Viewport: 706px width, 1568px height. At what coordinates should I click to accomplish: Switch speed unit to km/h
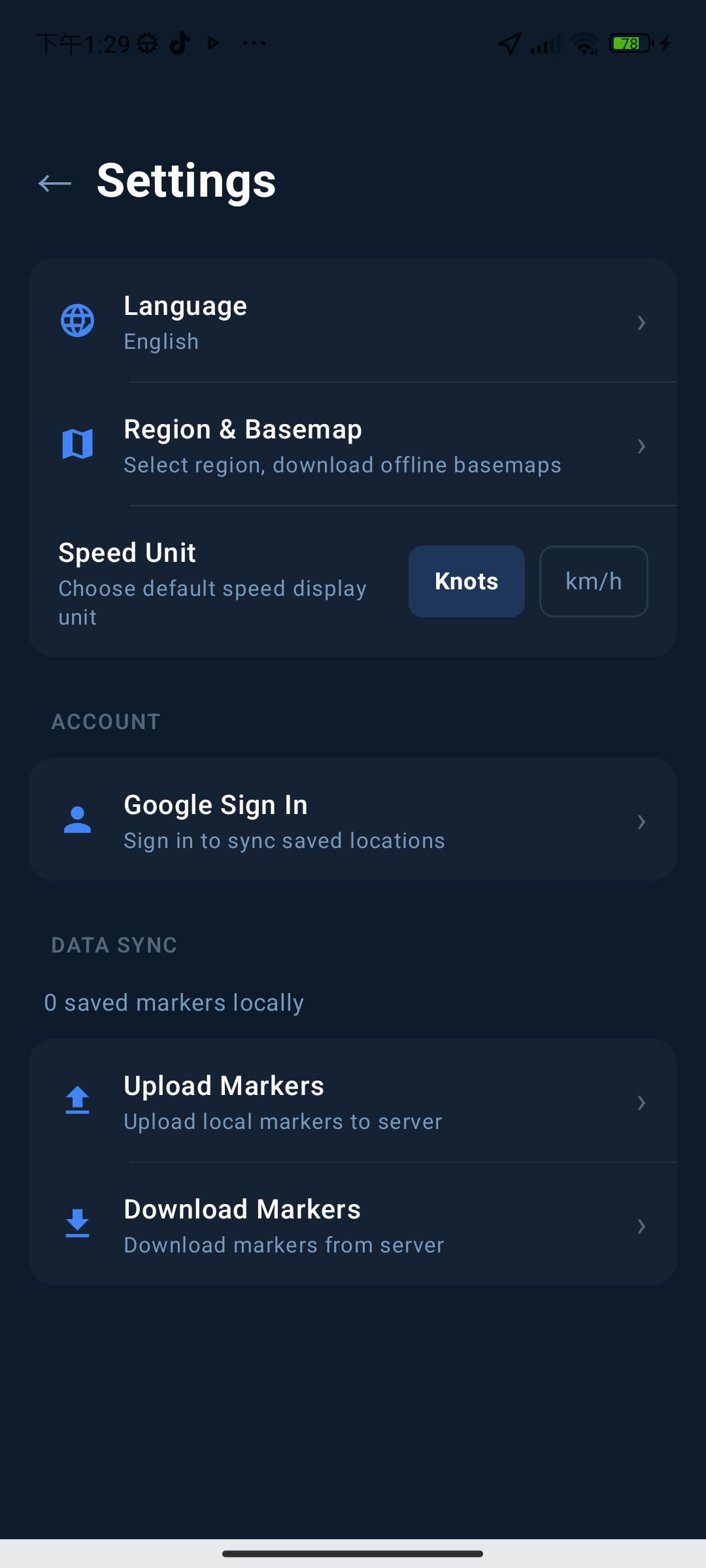(593, 581)
